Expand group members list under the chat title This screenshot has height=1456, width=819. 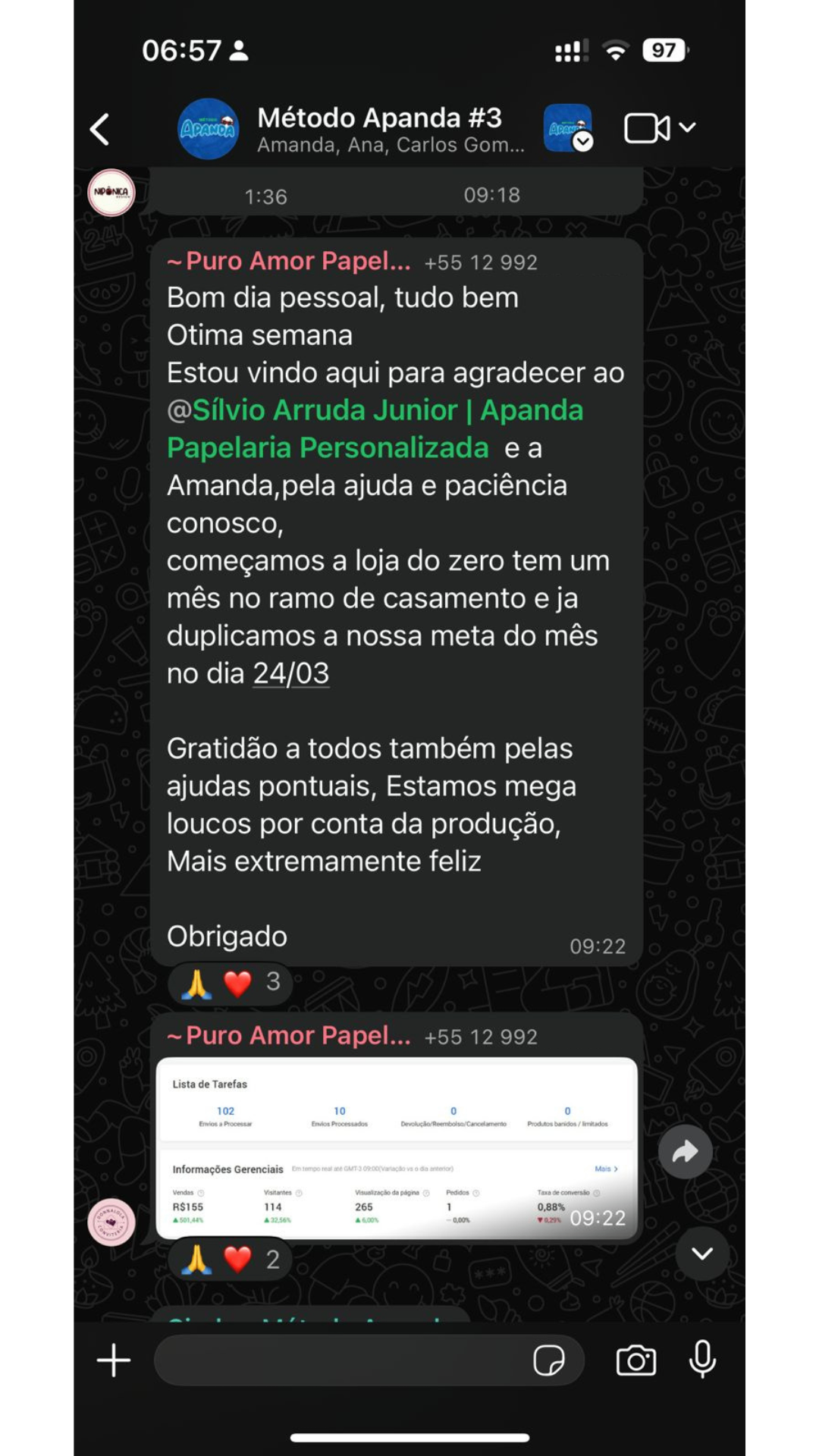(x=391, y=145)
